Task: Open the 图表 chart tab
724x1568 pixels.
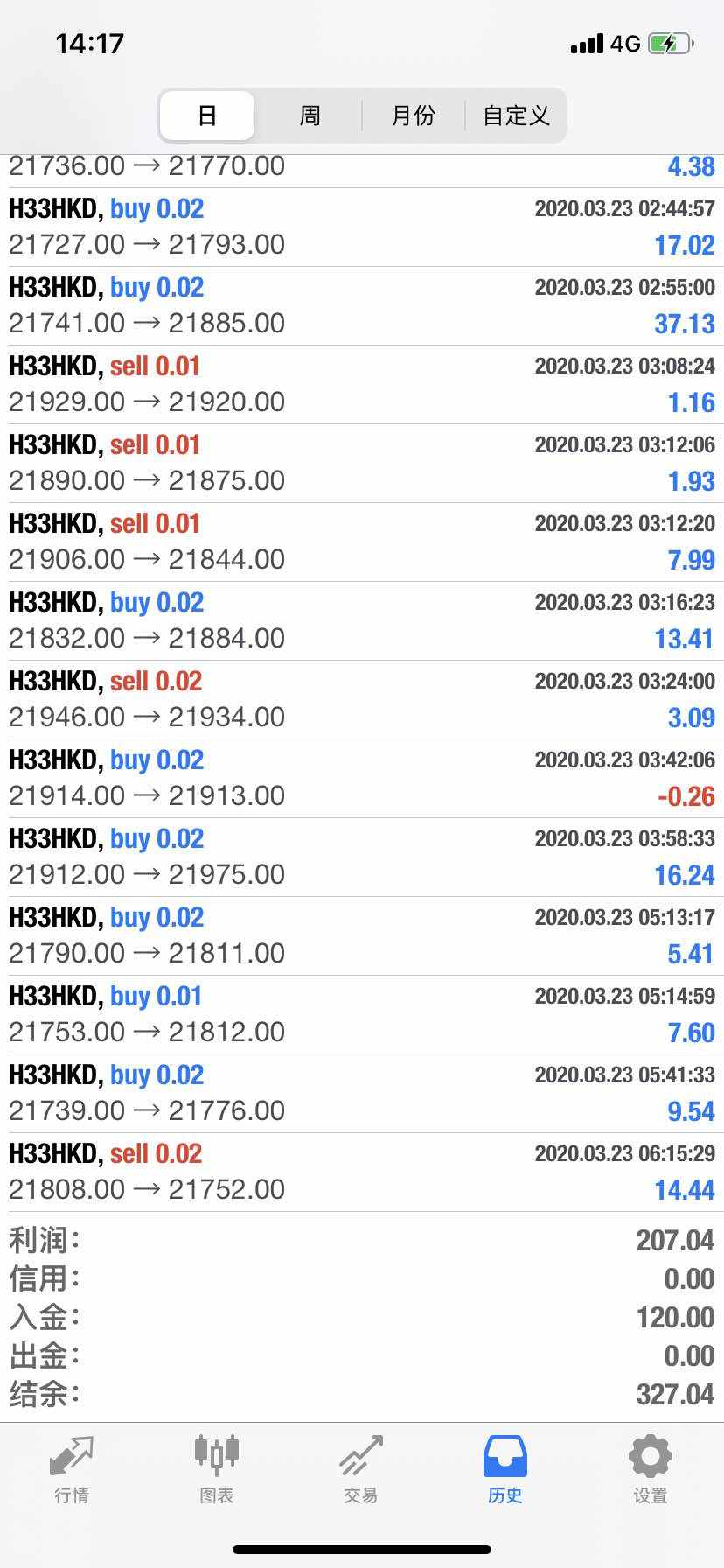Action: click(216, 1469)
